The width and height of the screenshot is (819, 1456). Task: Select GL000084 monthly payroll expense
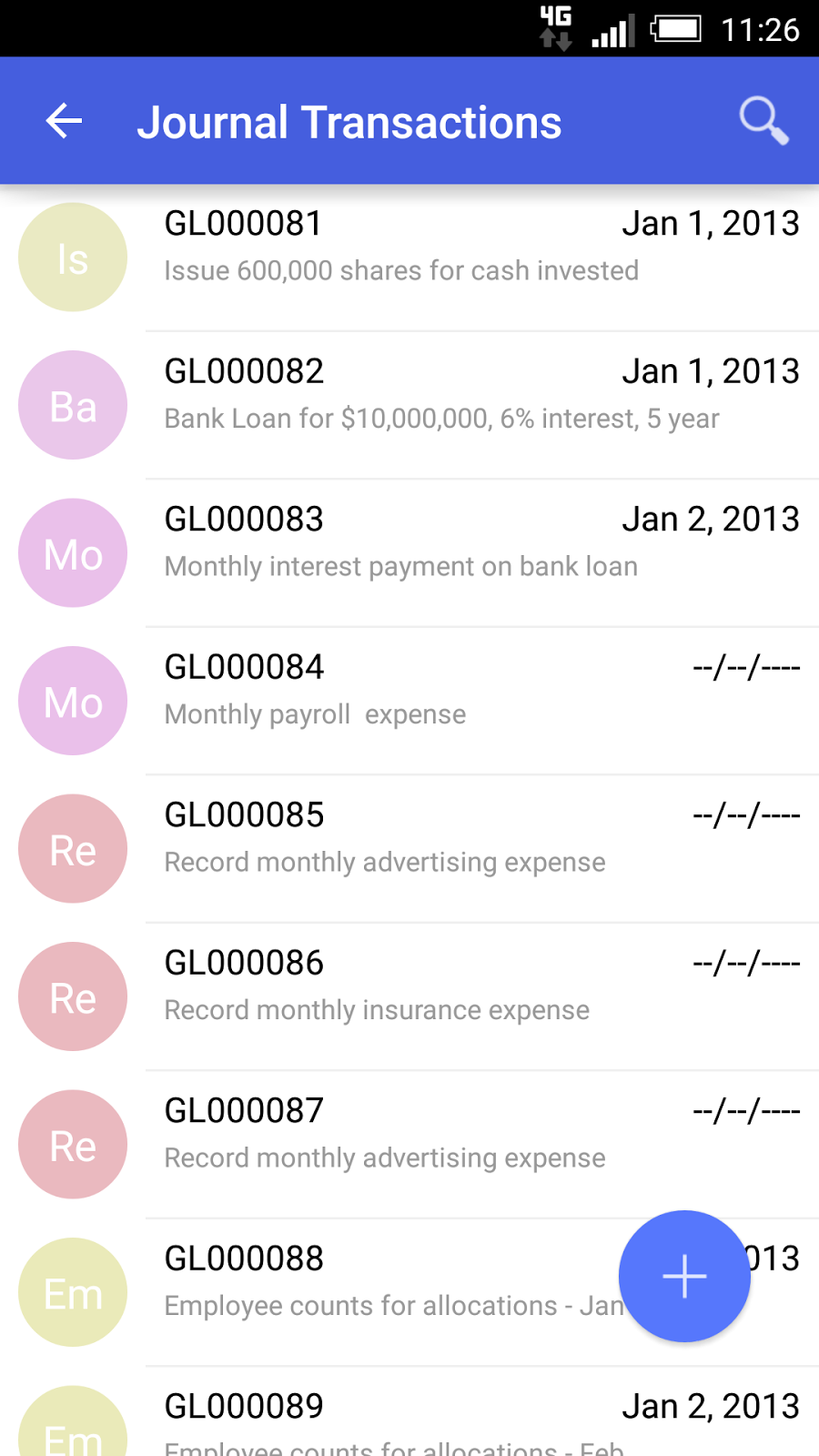pos(409,702)
